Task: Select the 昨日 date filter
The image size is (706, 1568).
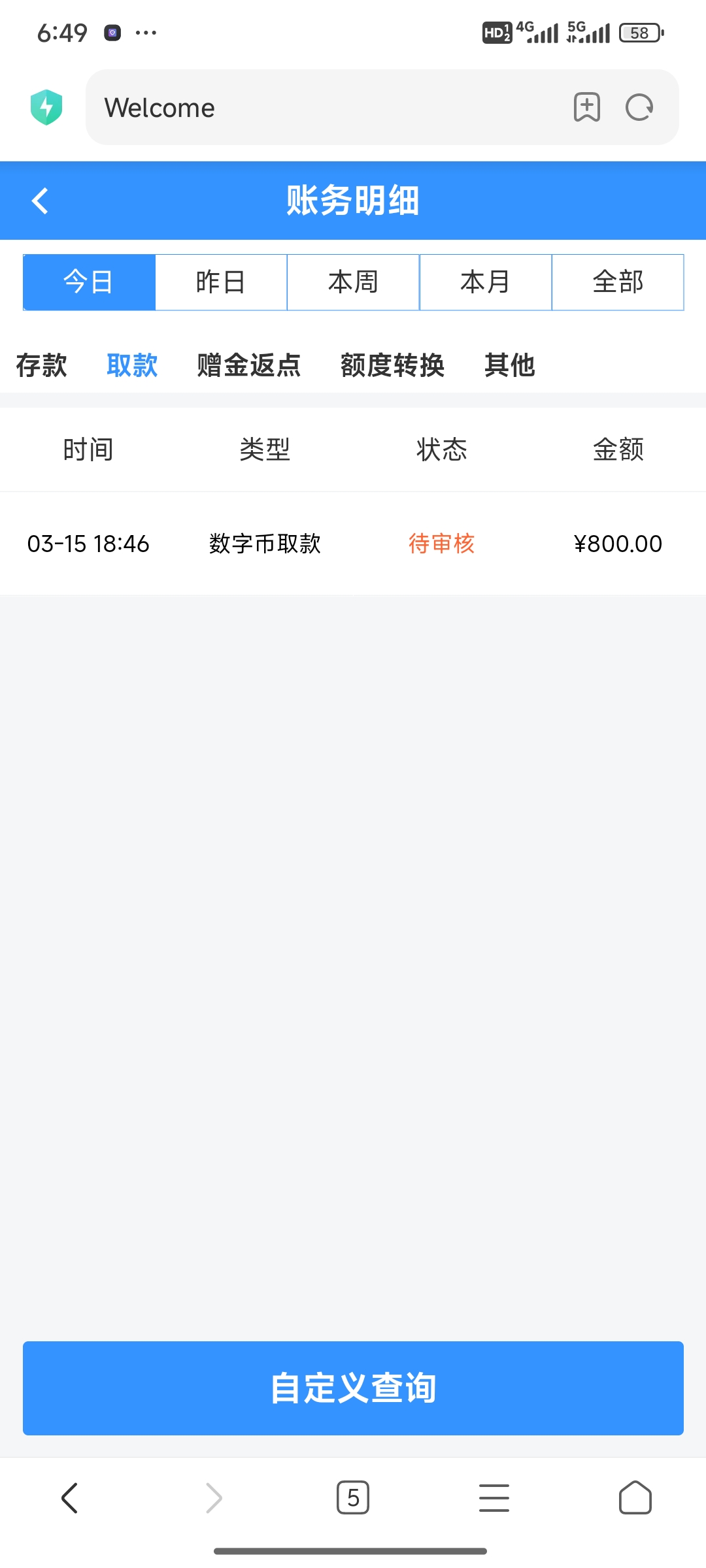Action: (220, 282)
